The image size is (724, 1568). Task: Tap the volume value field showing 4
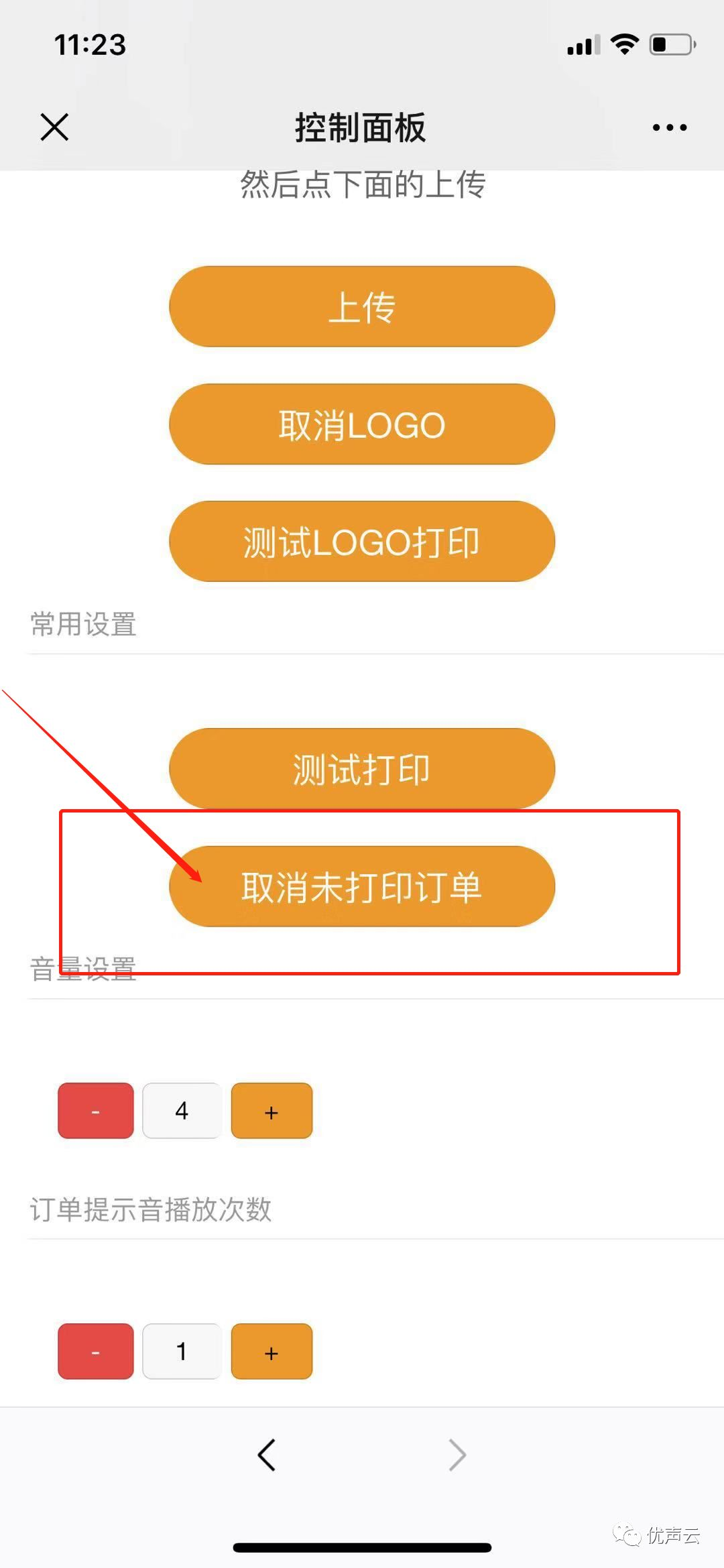(182, 1111)
